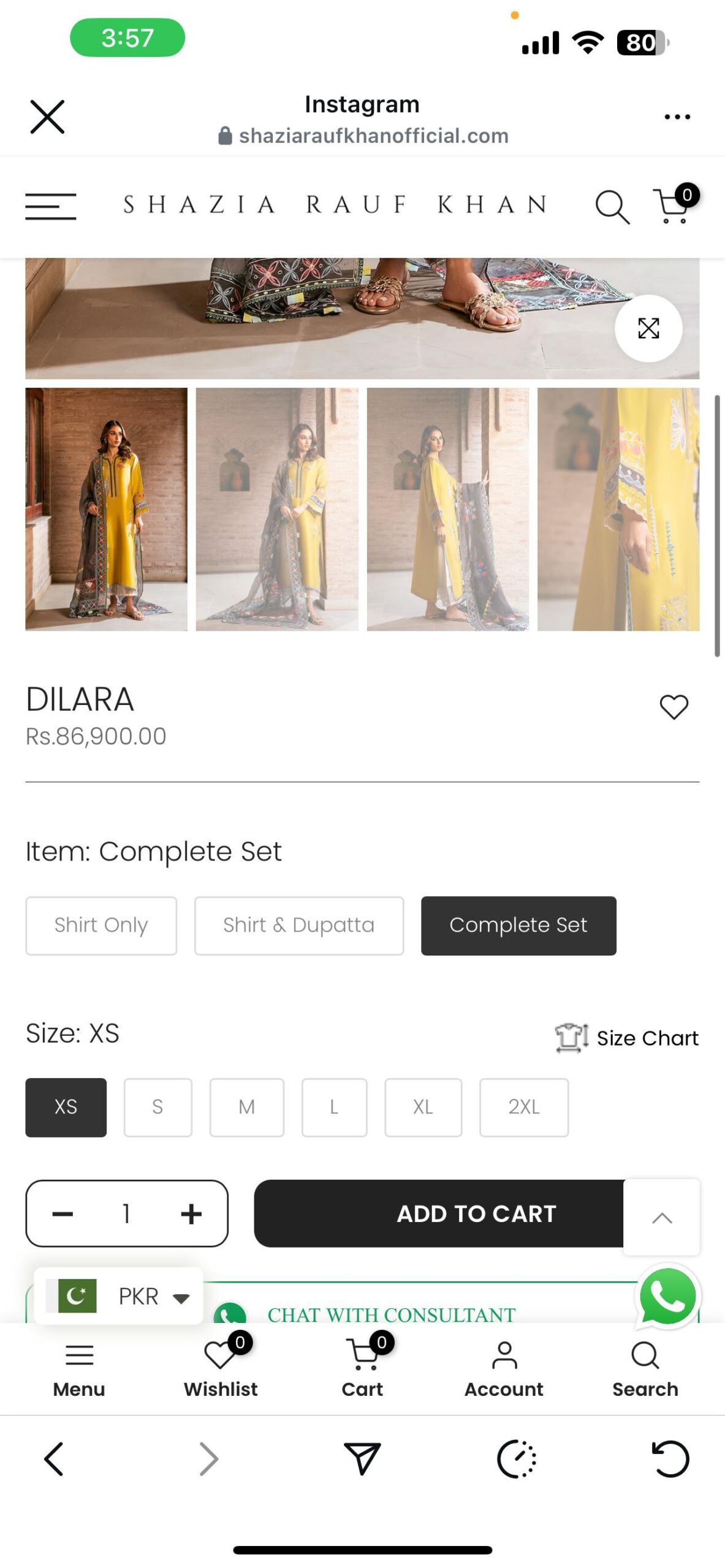Jump back to top with the up arrow
The height and width of the screenshot is (1568, 725).
pos(662,1218)
